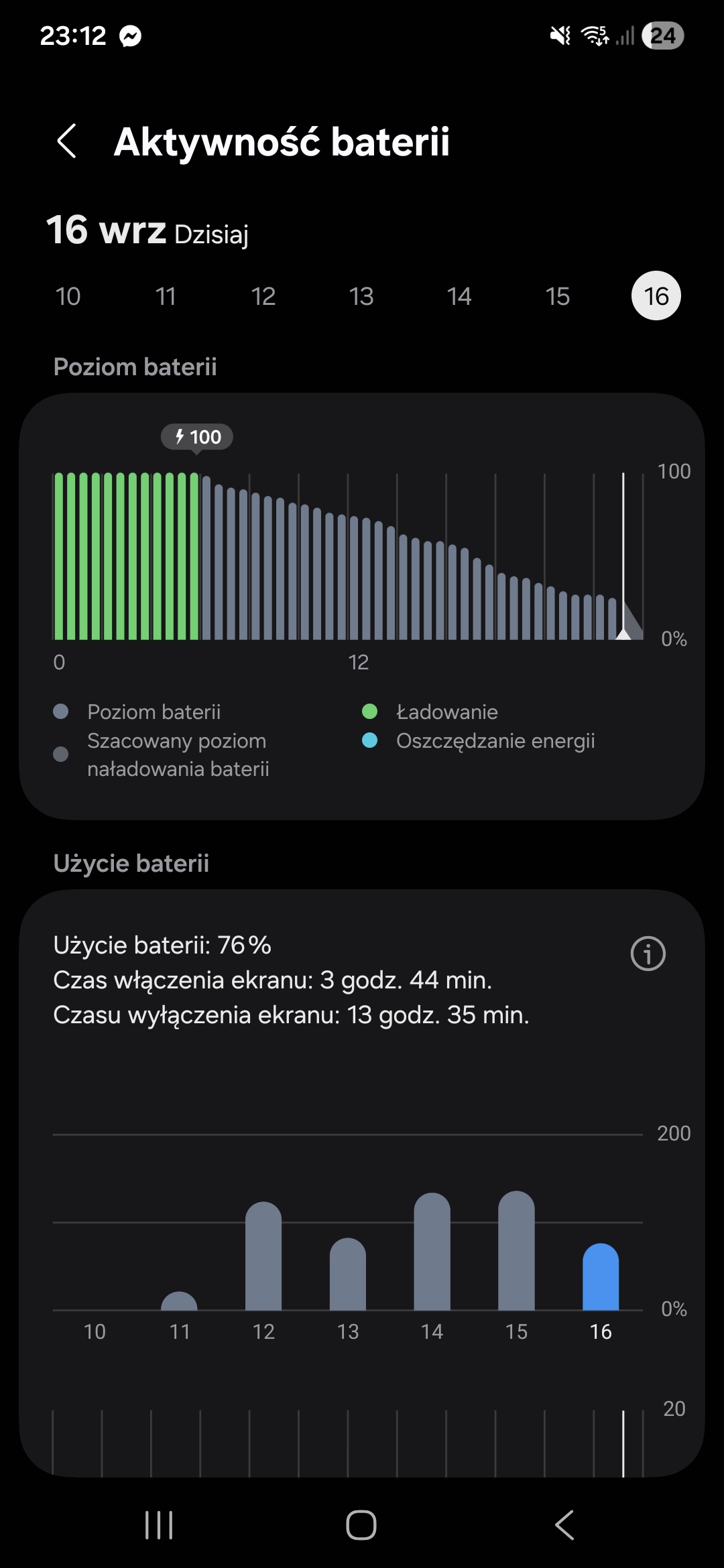This screenshot has width=724, height=1568.
Task: Tap the usage bar for day 13
Action: coord(348,1275)
